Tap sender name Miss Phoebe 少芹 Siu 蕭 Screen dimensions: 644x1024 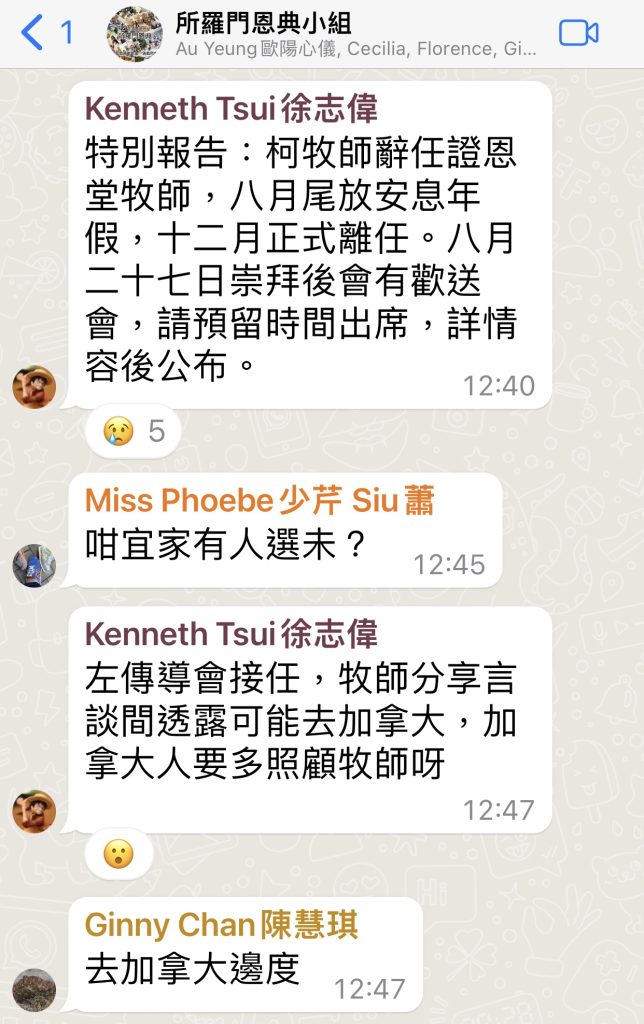tap(260, 500)
